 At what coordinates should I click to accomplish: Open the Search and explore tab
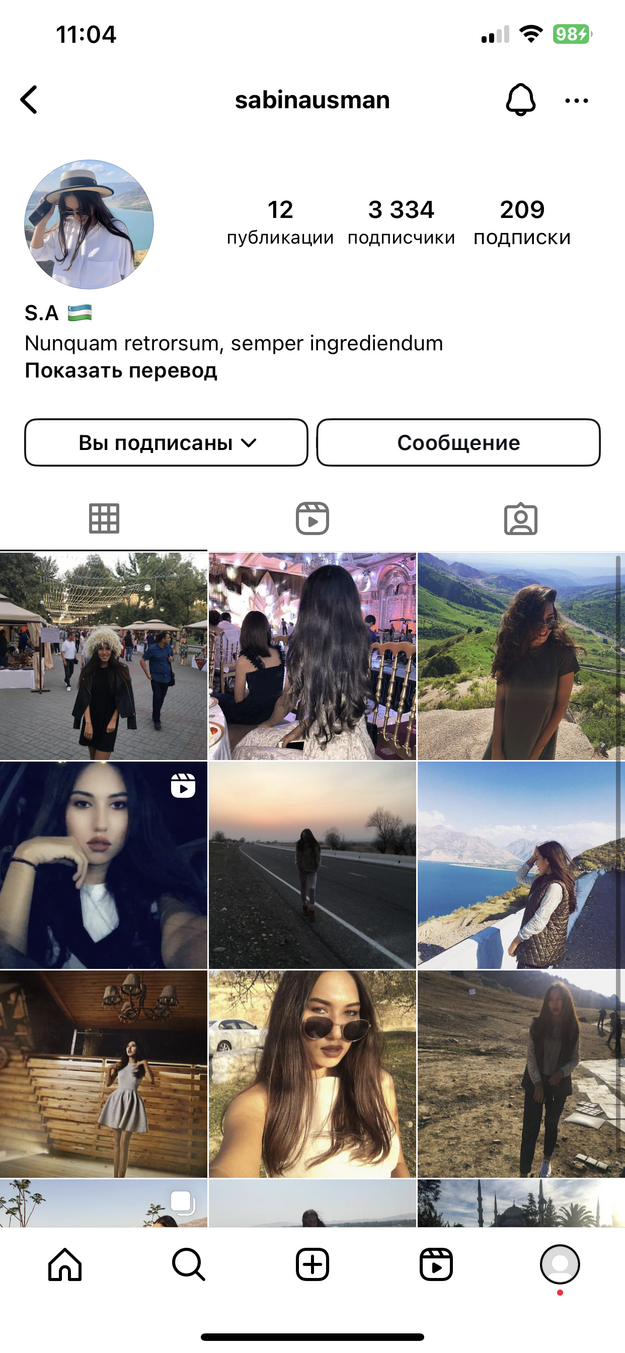click(188, 1265)
